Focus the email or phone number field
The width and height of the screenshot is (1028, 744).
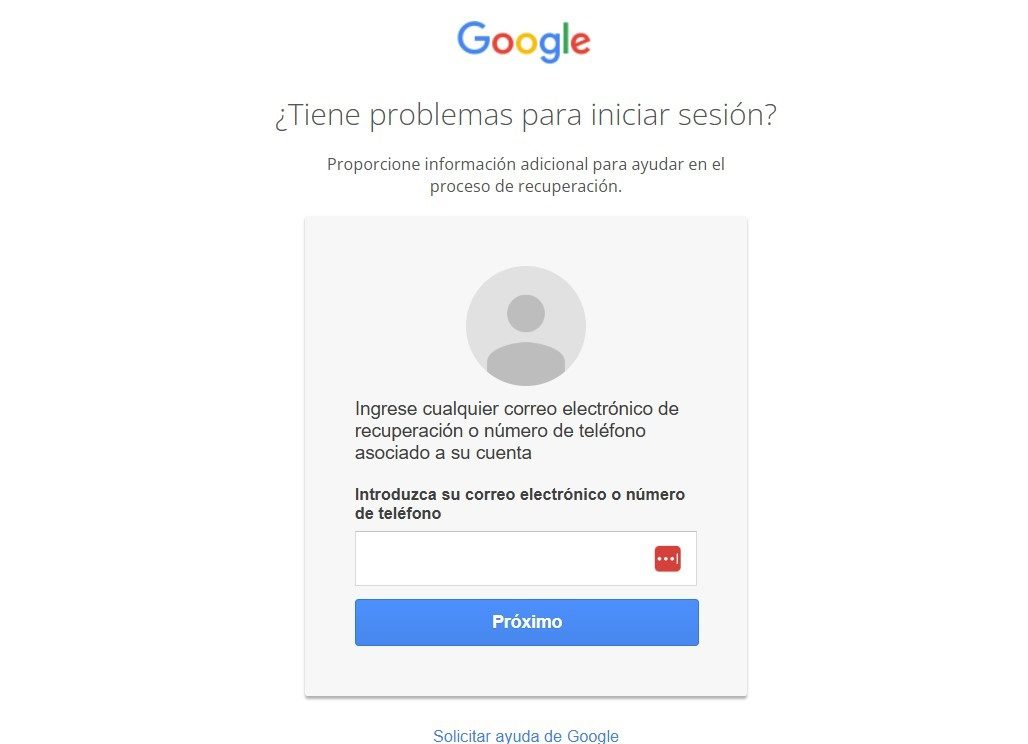pyautogui.click(x=500, y=558)
